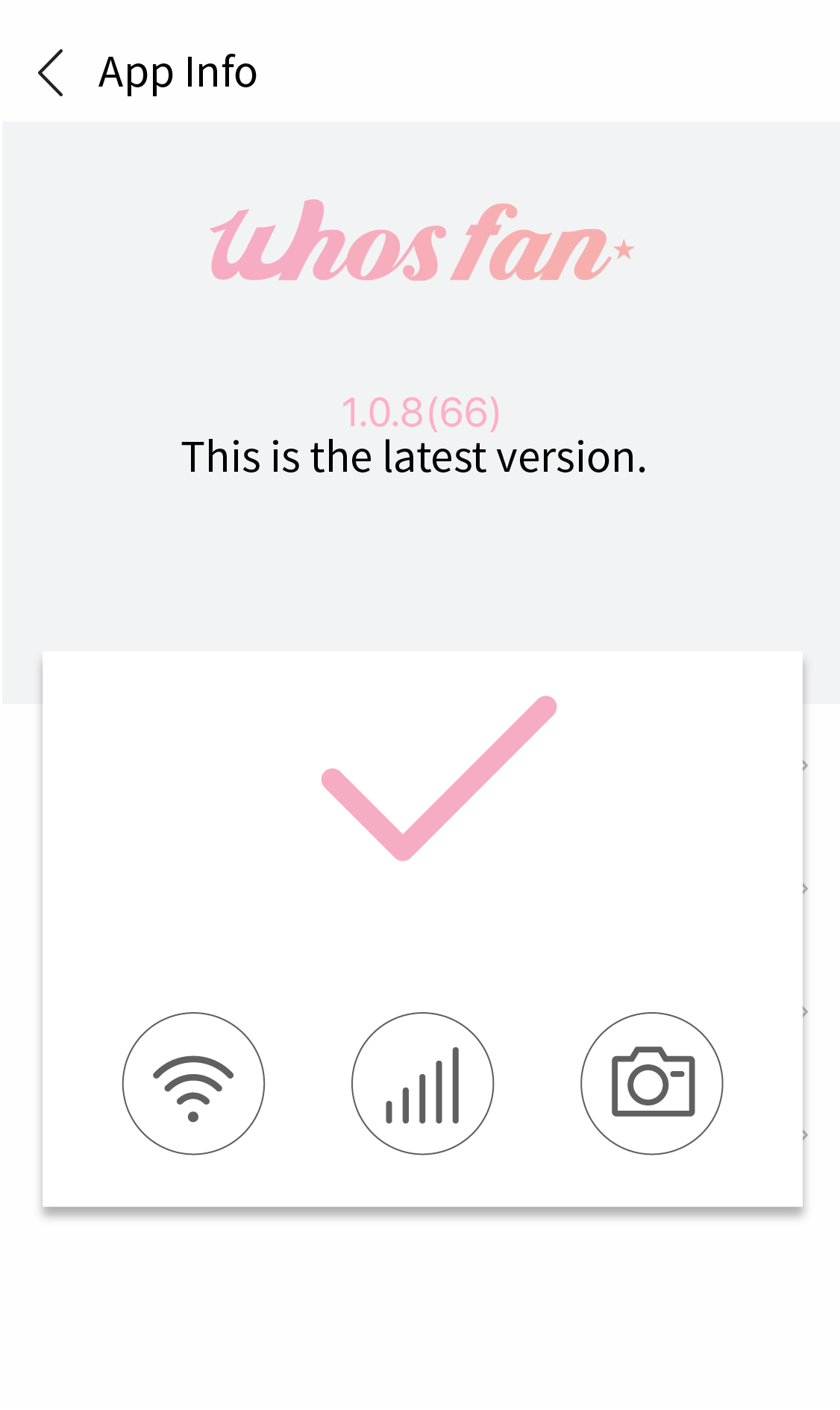
Task: Open the camera circle icon
Action: pyautogui.click(x=651, y=1082)
